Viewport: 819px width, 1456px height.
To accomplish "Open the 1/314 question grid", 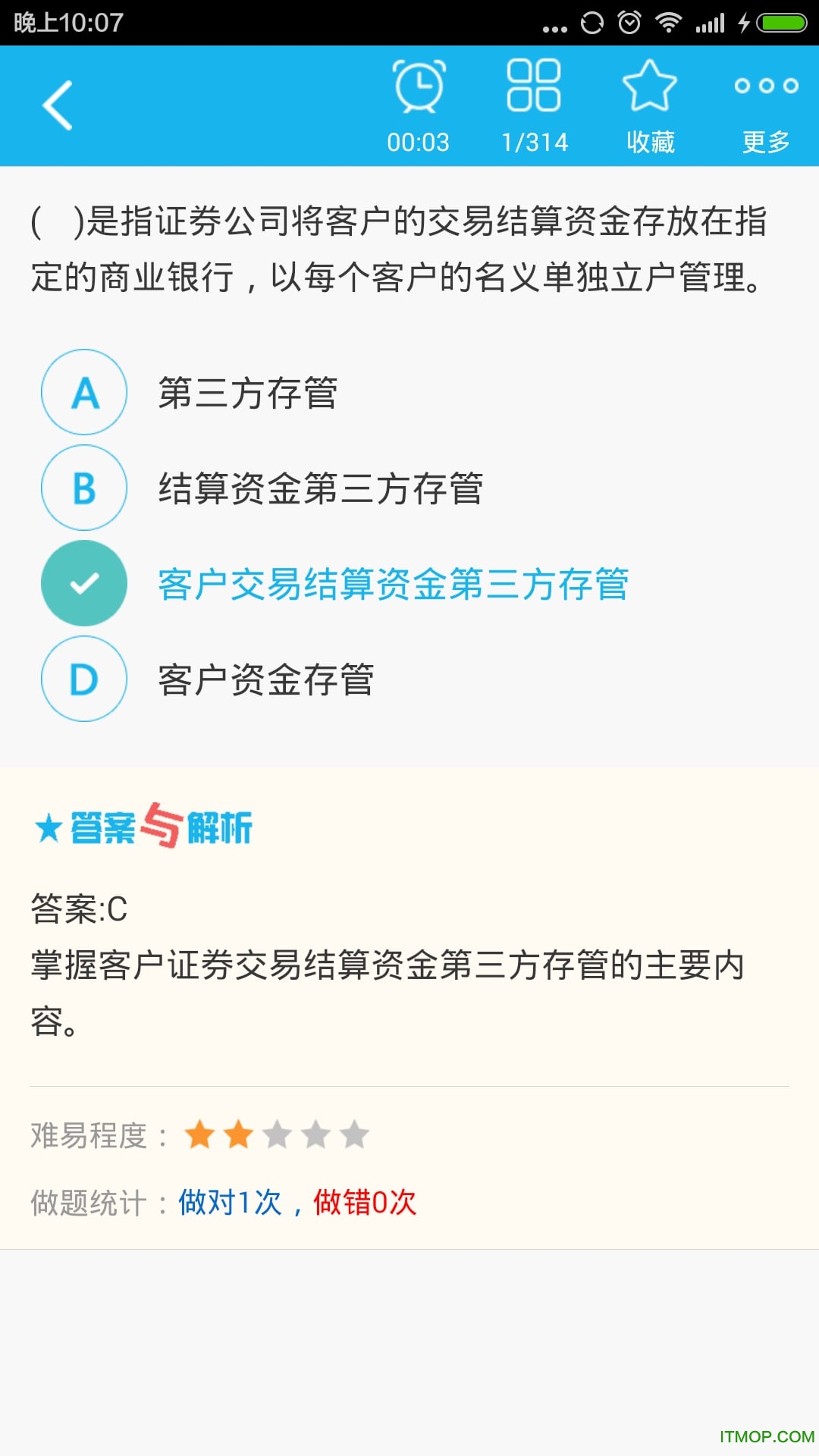I will pos(534,105).
